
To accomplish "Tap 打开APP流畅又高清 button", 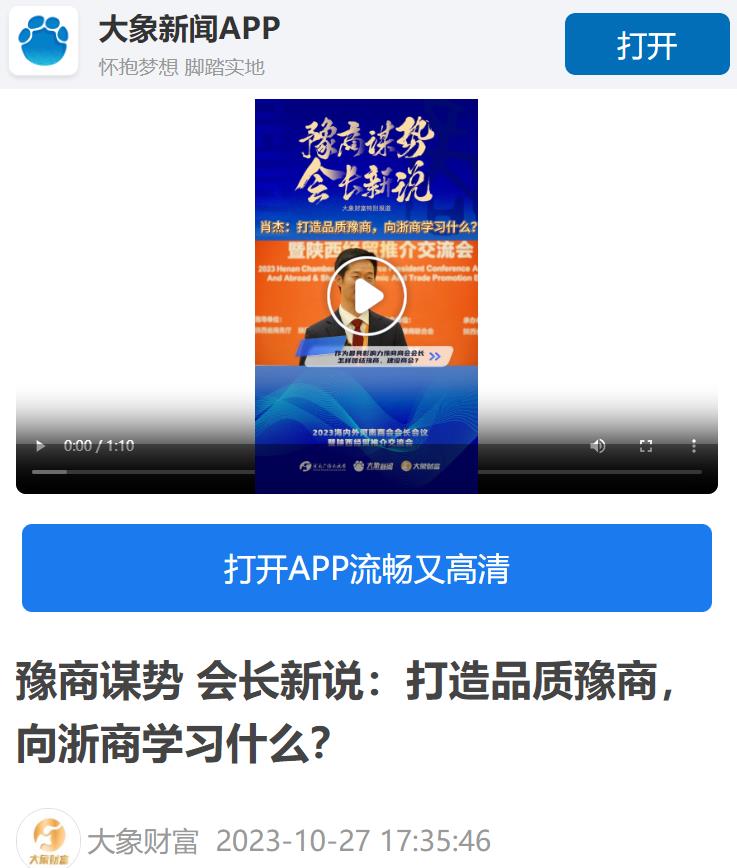I will [367, 568].
